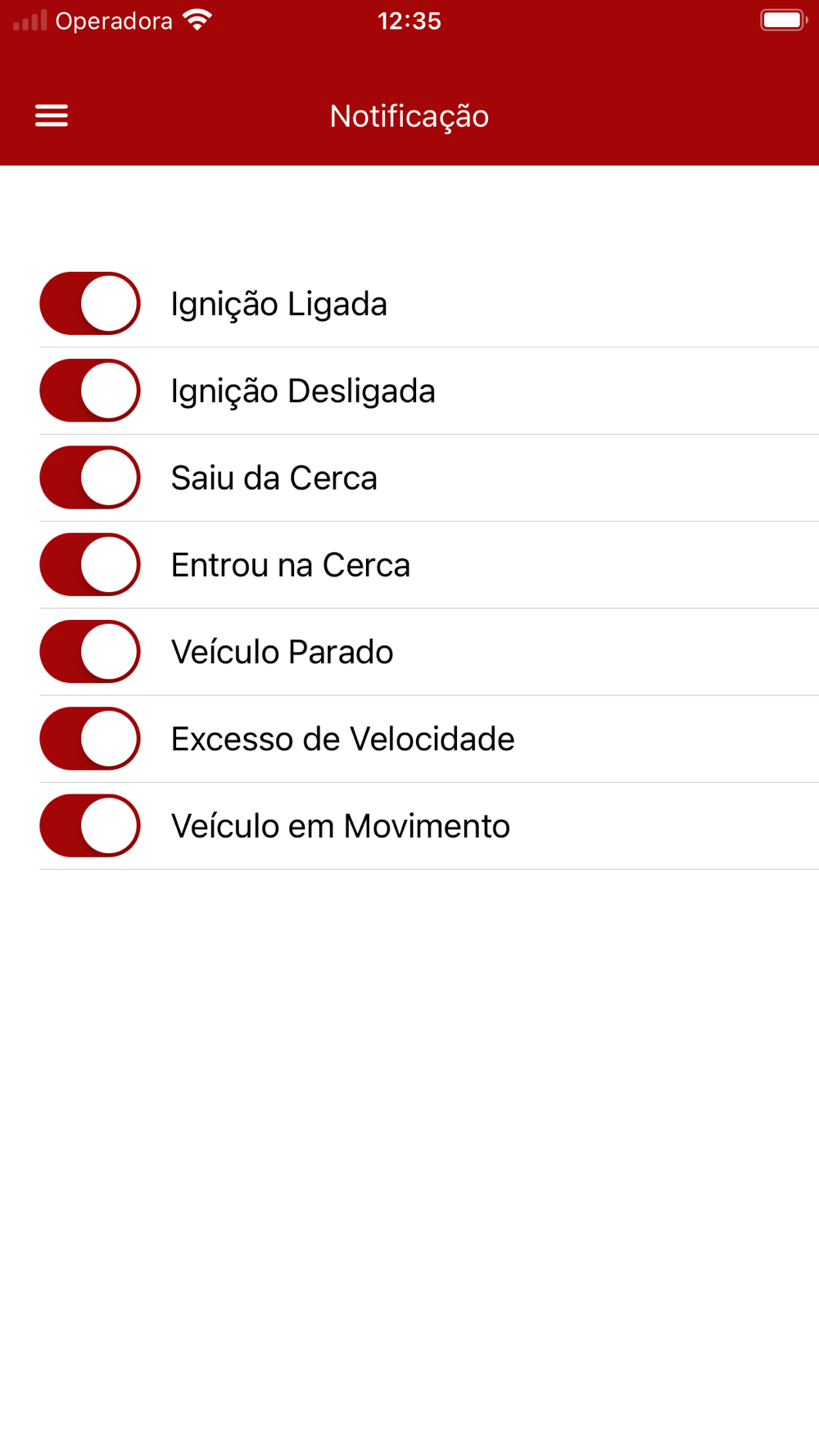Toggle the Ignição Ligada notification switch
Viewport: 819px width, 1456px height.
click(90, 304)
